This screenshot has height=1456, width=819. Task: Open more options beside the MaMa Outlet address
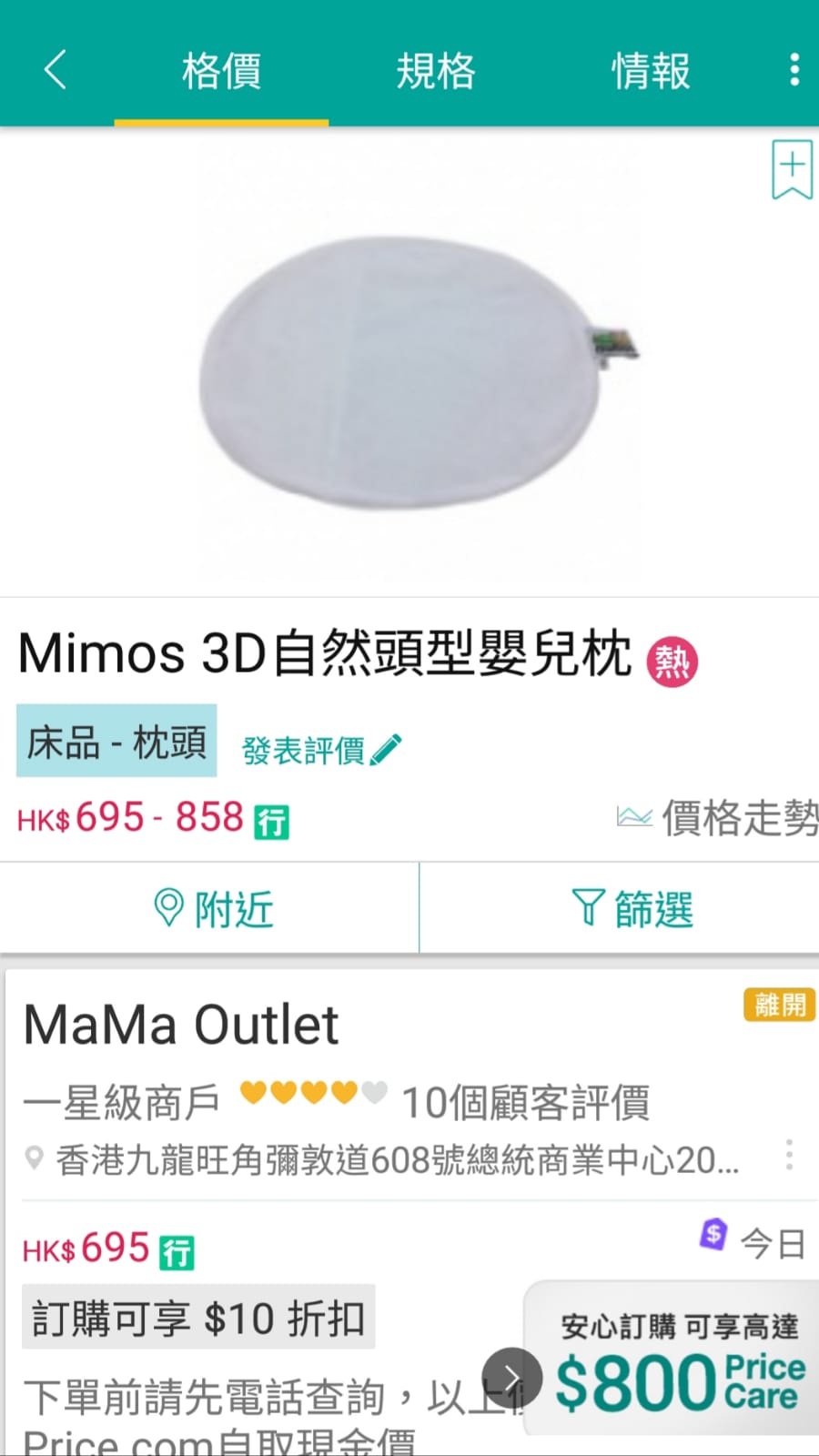[x=789, y=1155]
